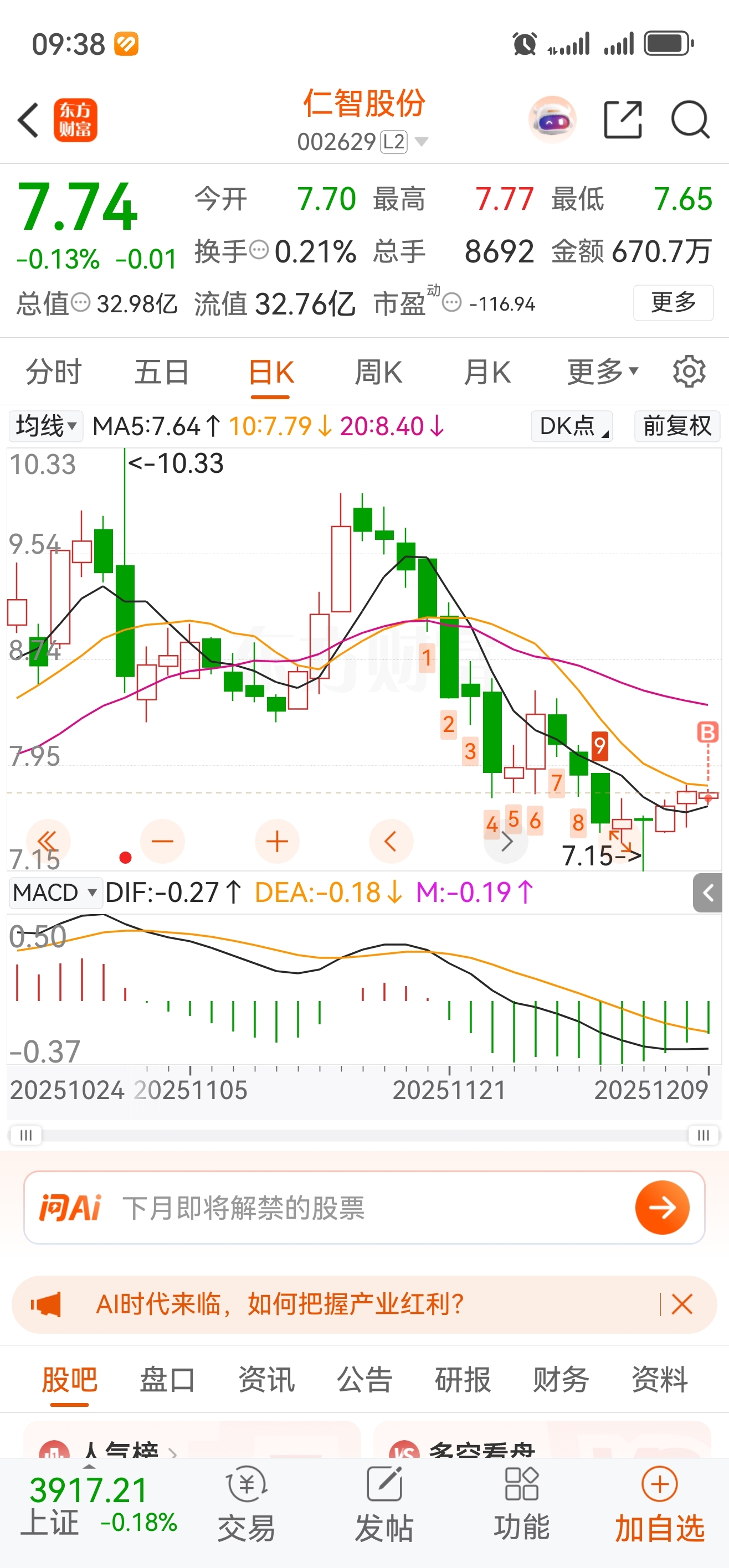The image size is (729, 1568).
Task: Switch to the 五日 chart tab
Action: pyautogui.click(x=161, y=372)
